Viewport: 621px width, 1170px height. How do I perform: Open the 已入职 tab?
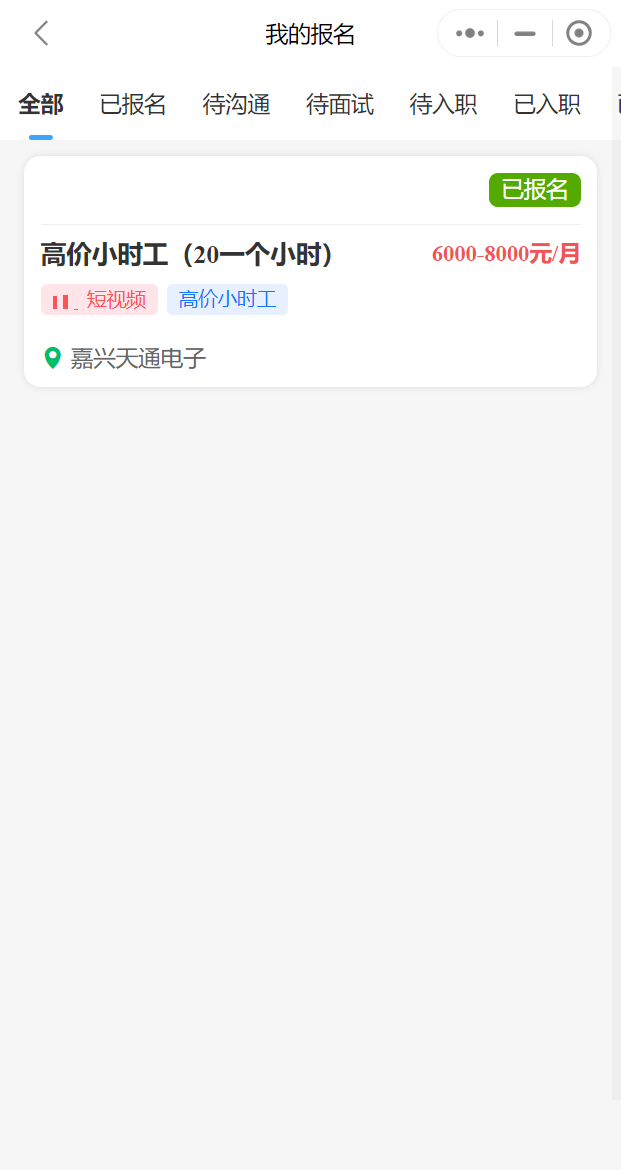point(547,104)
